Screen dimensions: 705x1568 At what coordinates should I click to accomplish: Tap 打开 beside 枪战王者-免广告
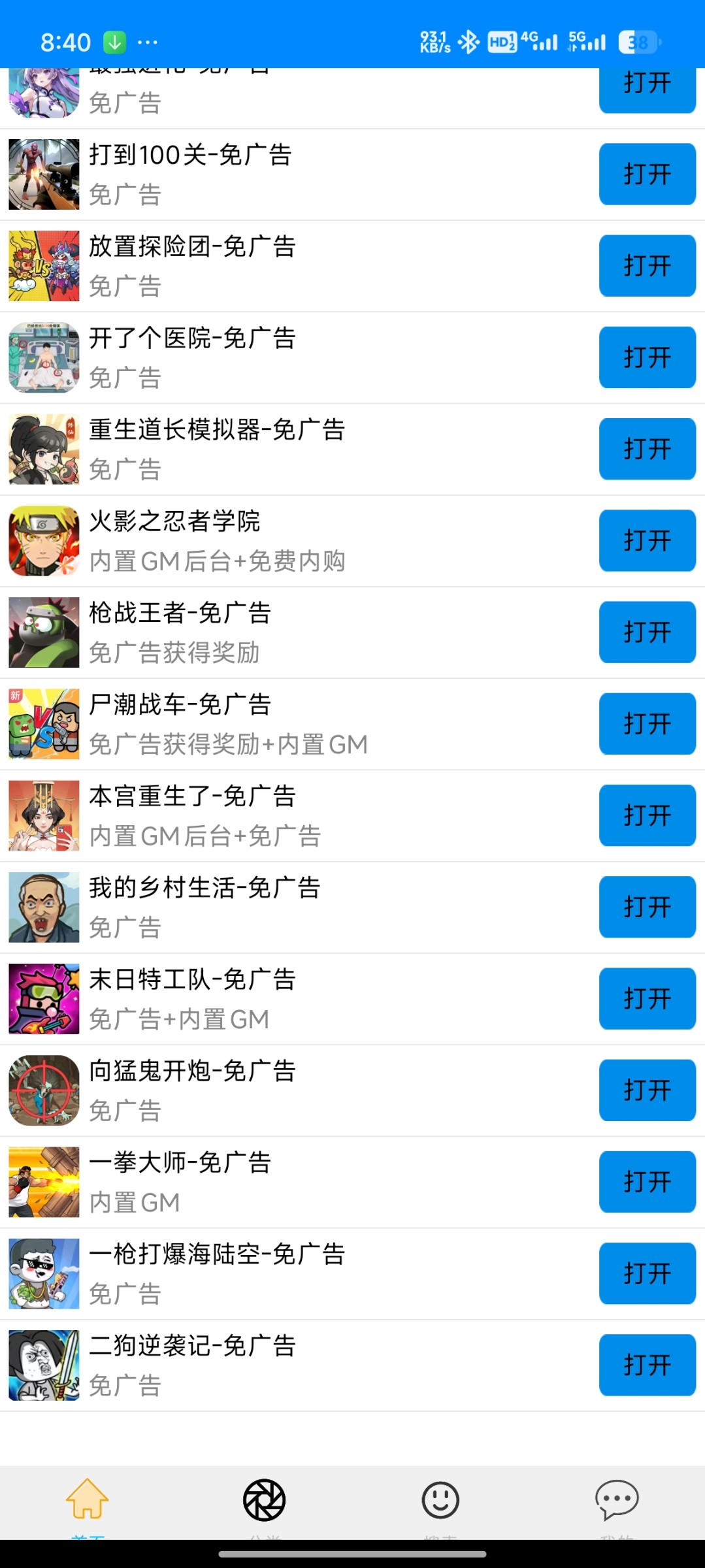(x=647, y=631)
